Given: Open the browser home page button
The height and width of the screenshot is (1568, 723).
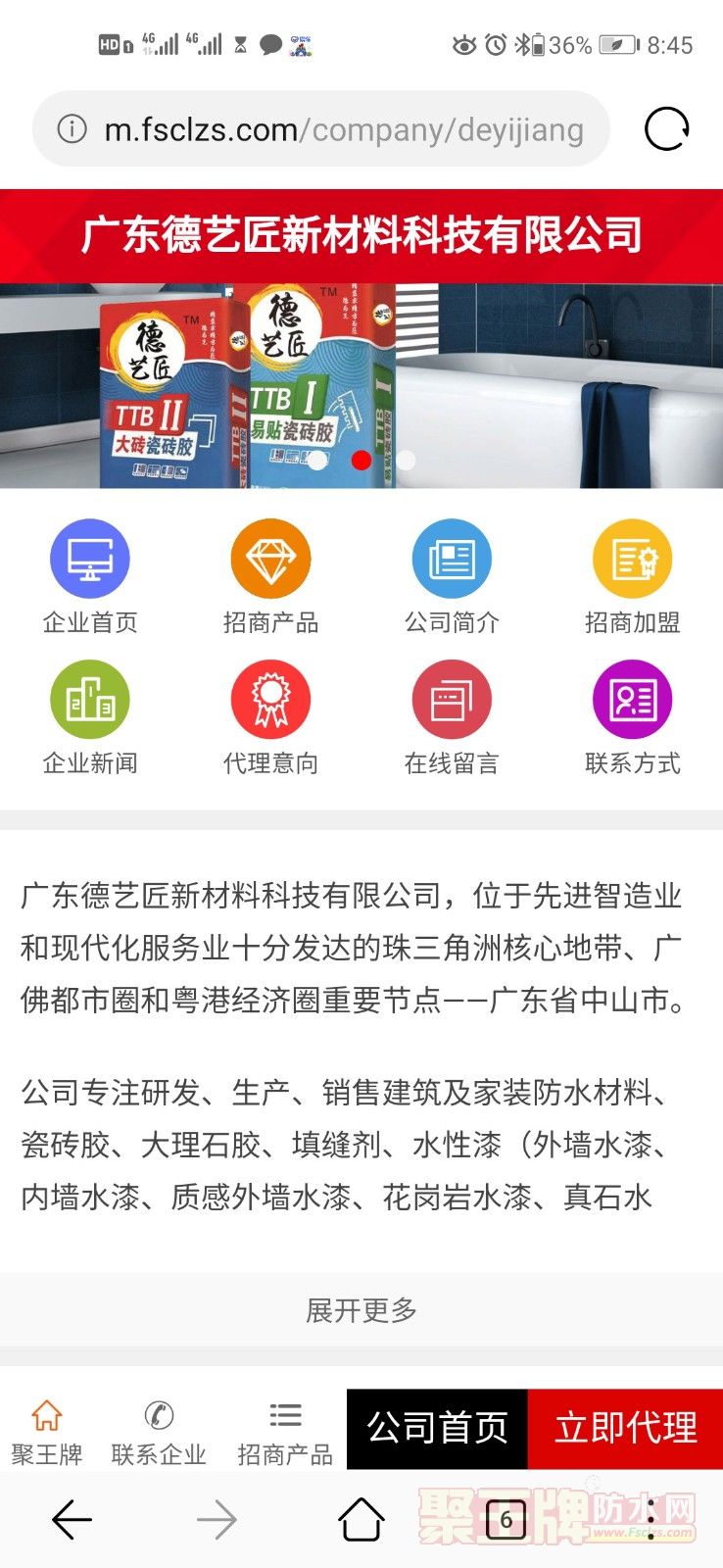Looking at the screenshot, I should (361, 1520).
